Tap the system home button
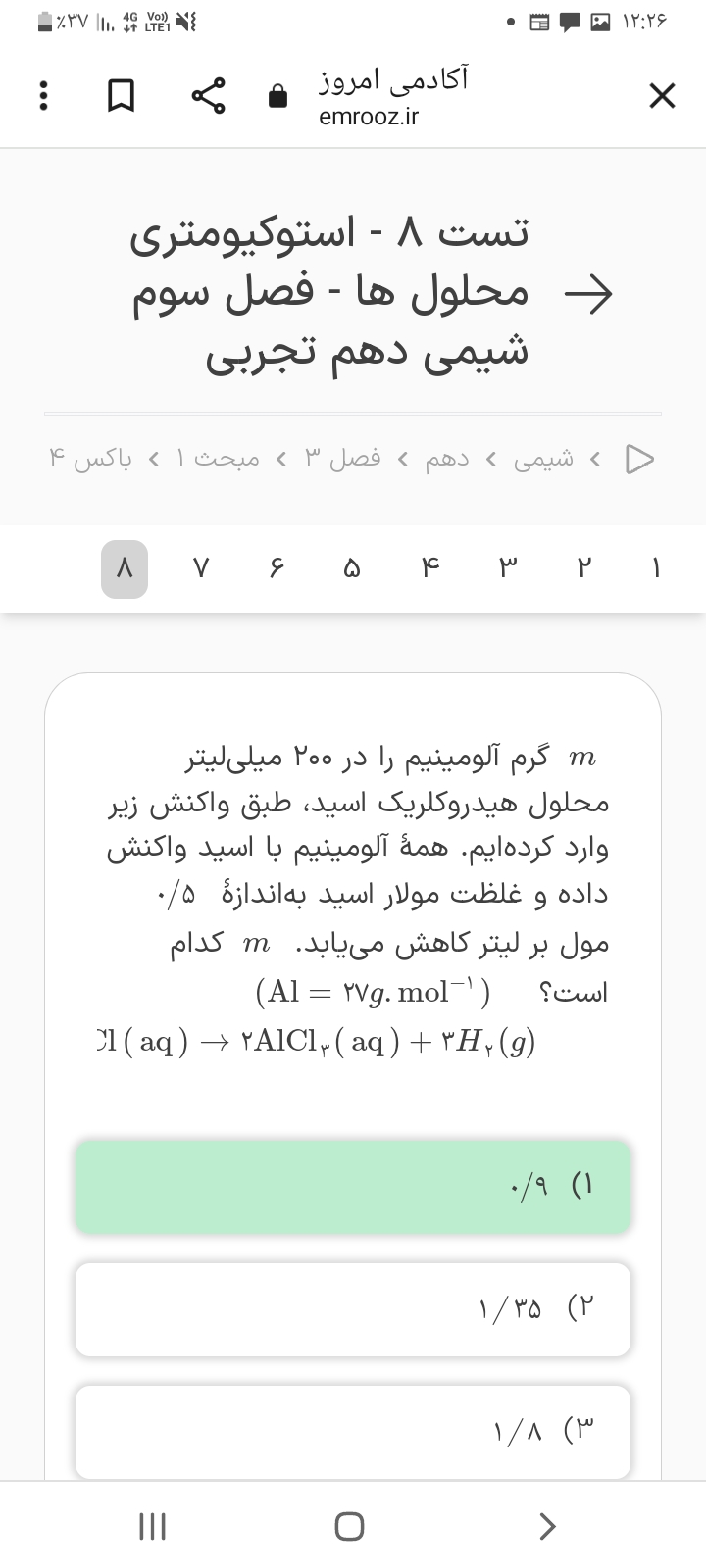Screen dimensions: 706x1568 (x=349, y=1526)
